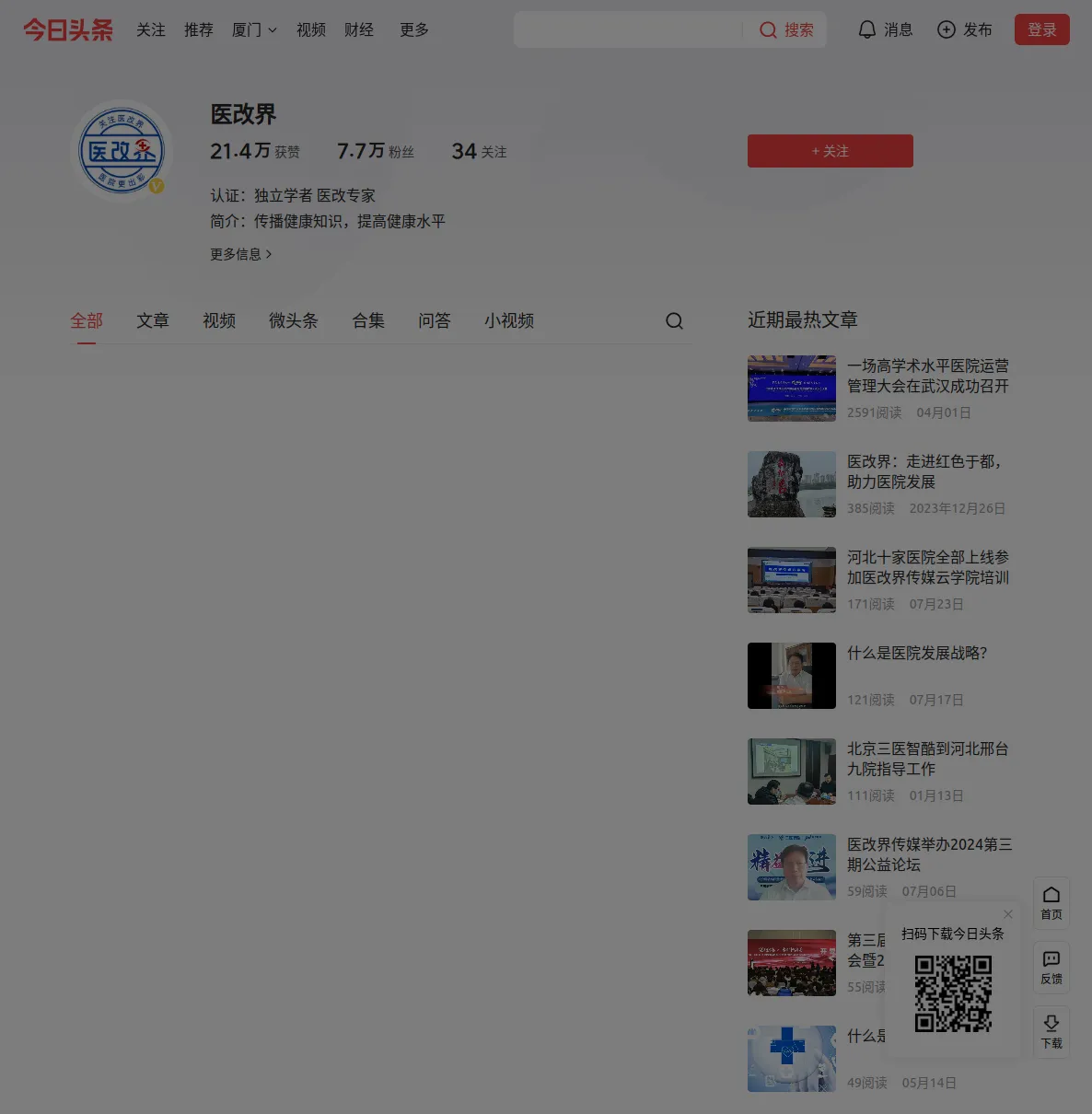The width and height of the screenshot is (1092, 1114).
Task: Select the 微头条 tab
Action: point(293,320)
